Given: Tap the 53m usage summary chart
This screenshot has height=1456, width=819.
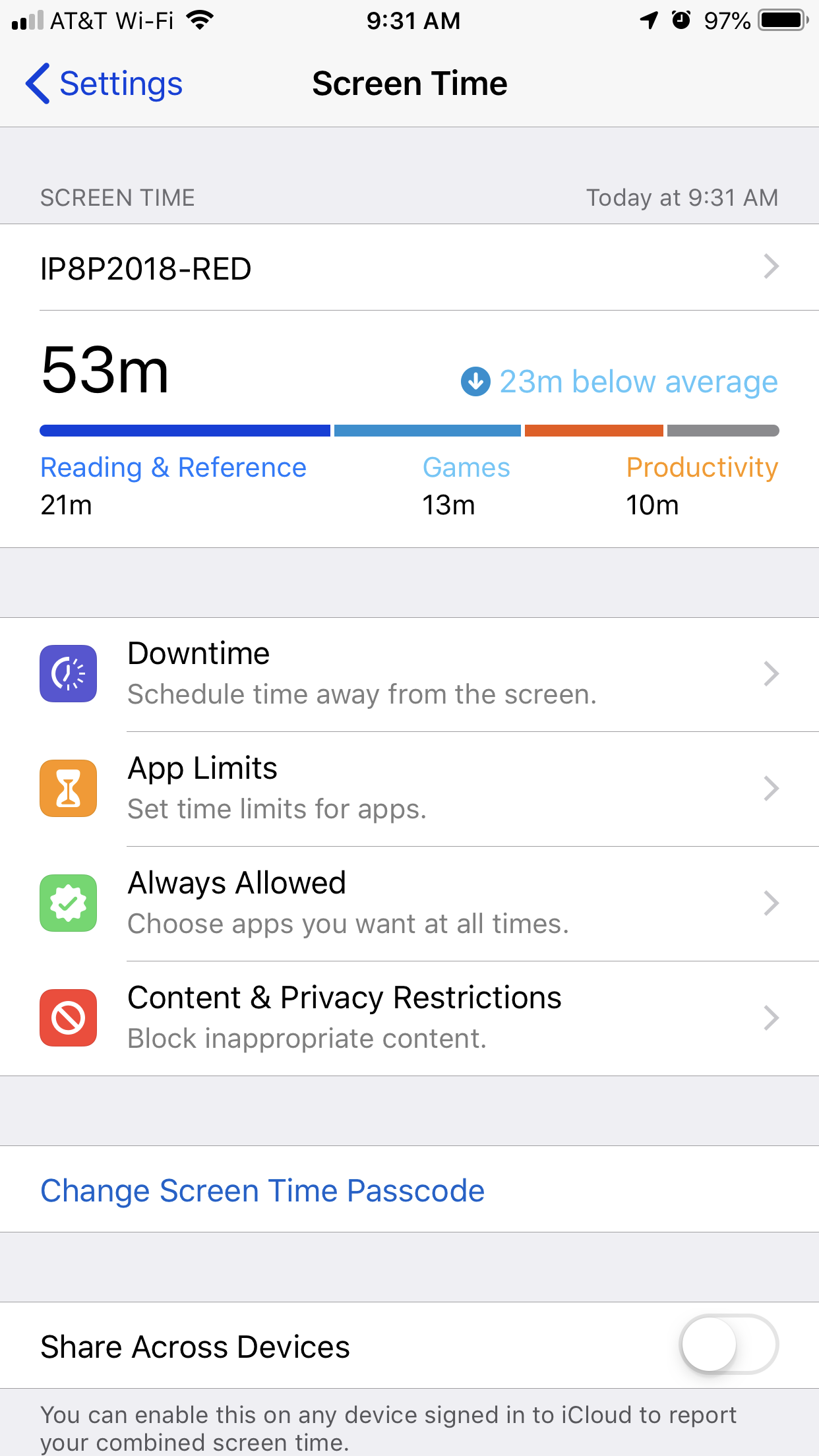Looking at the screenshot, I should (409, 429).
